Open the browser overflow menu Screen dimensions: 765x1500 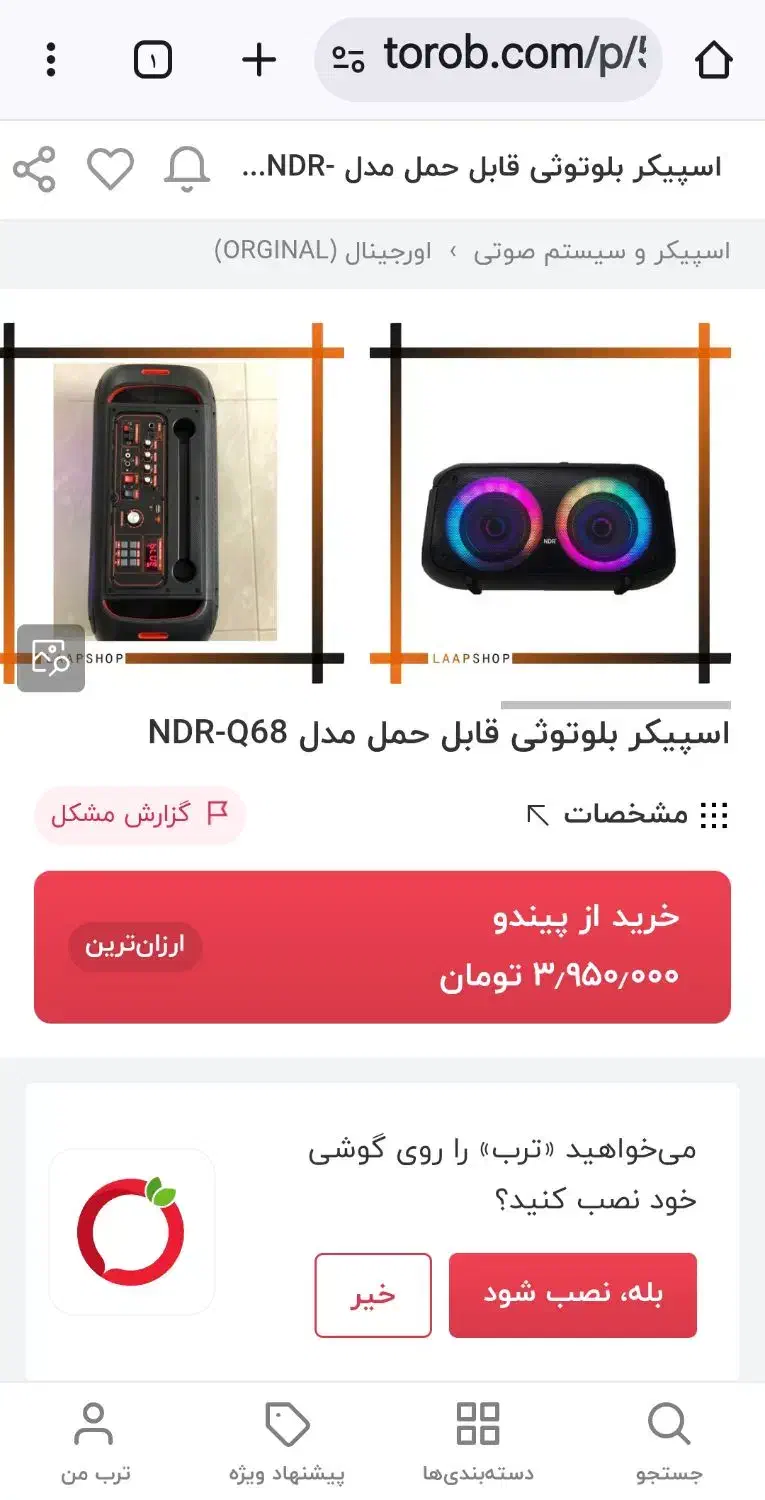51,60
